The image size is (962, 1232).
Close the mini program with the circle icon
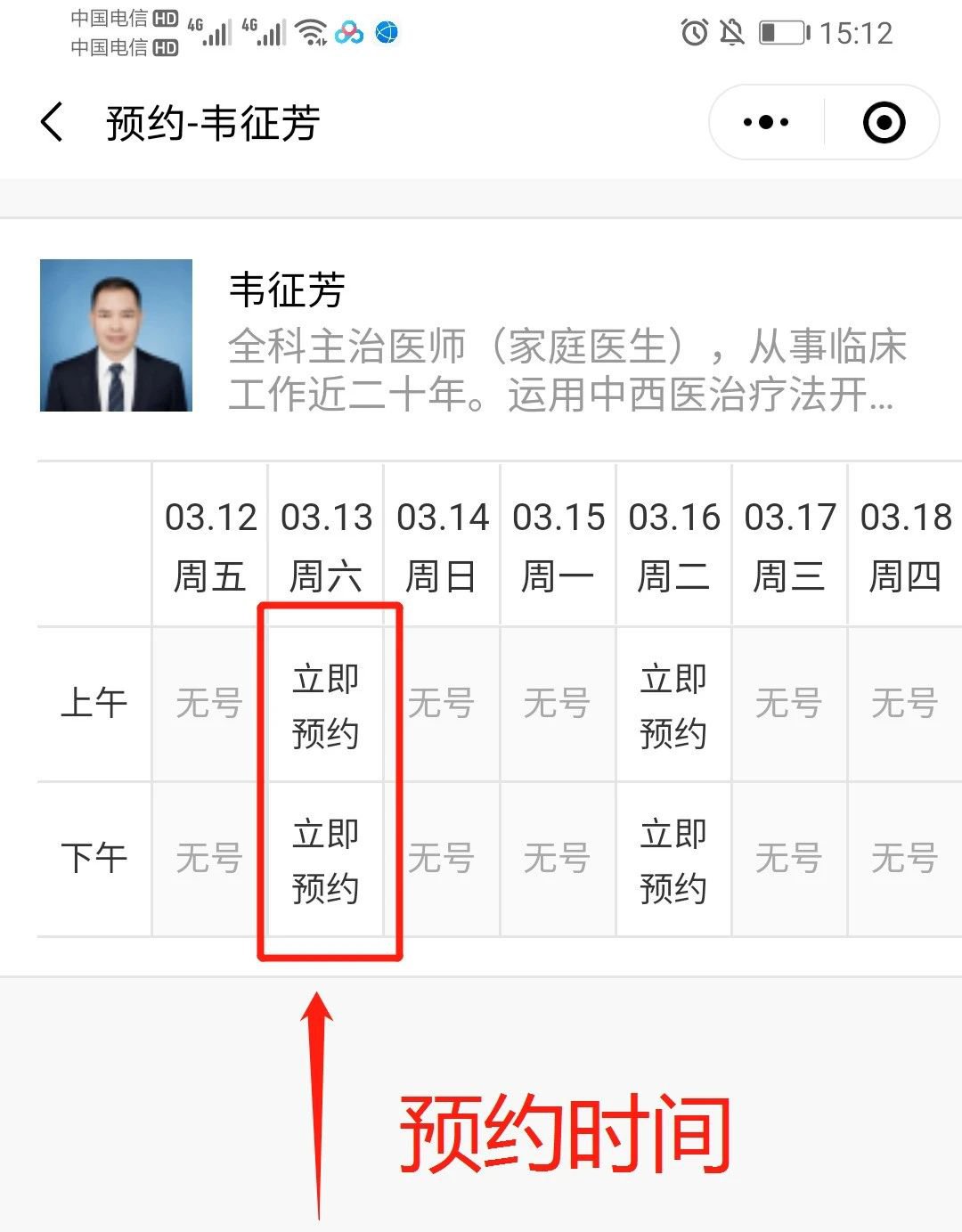(884, 122)
